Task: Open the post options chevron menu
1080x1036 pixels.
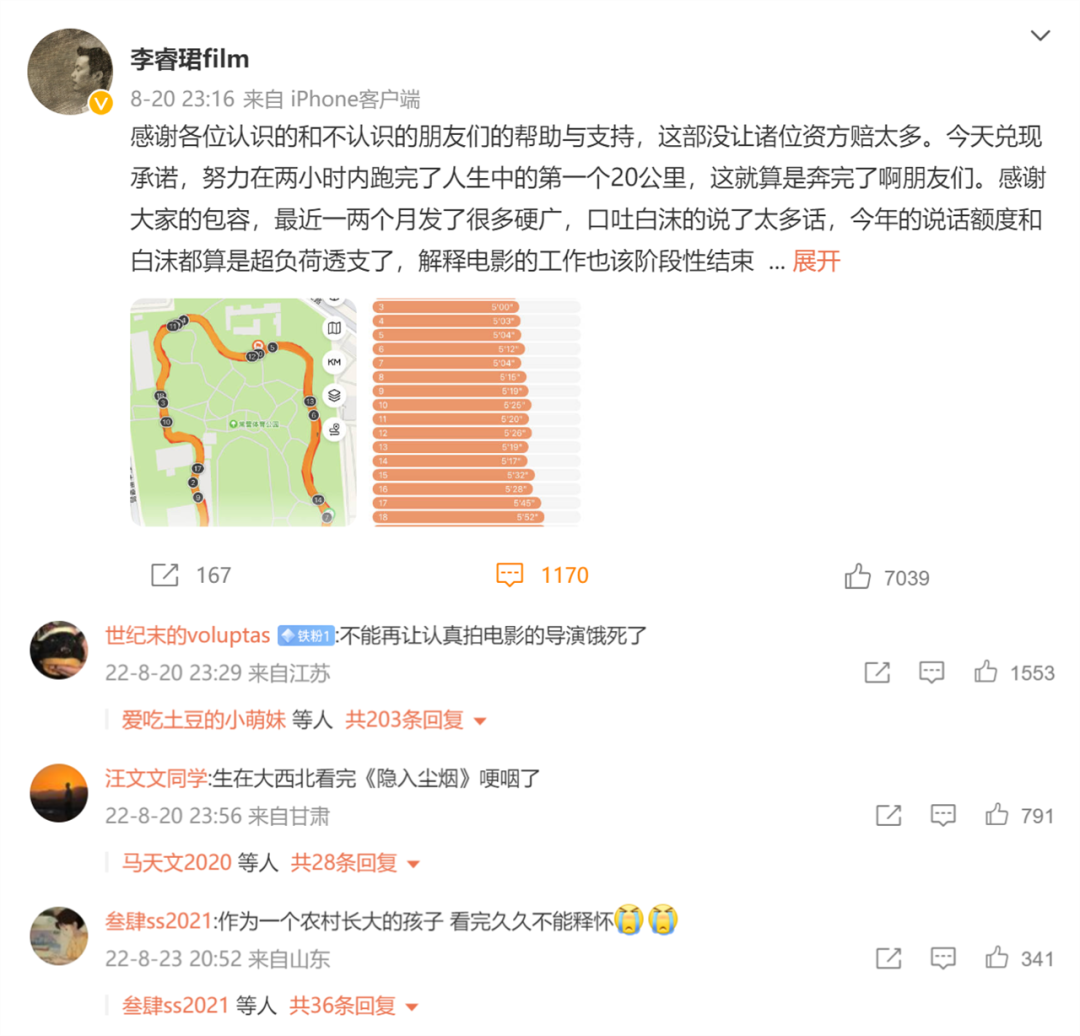Action: (1040, 37)
